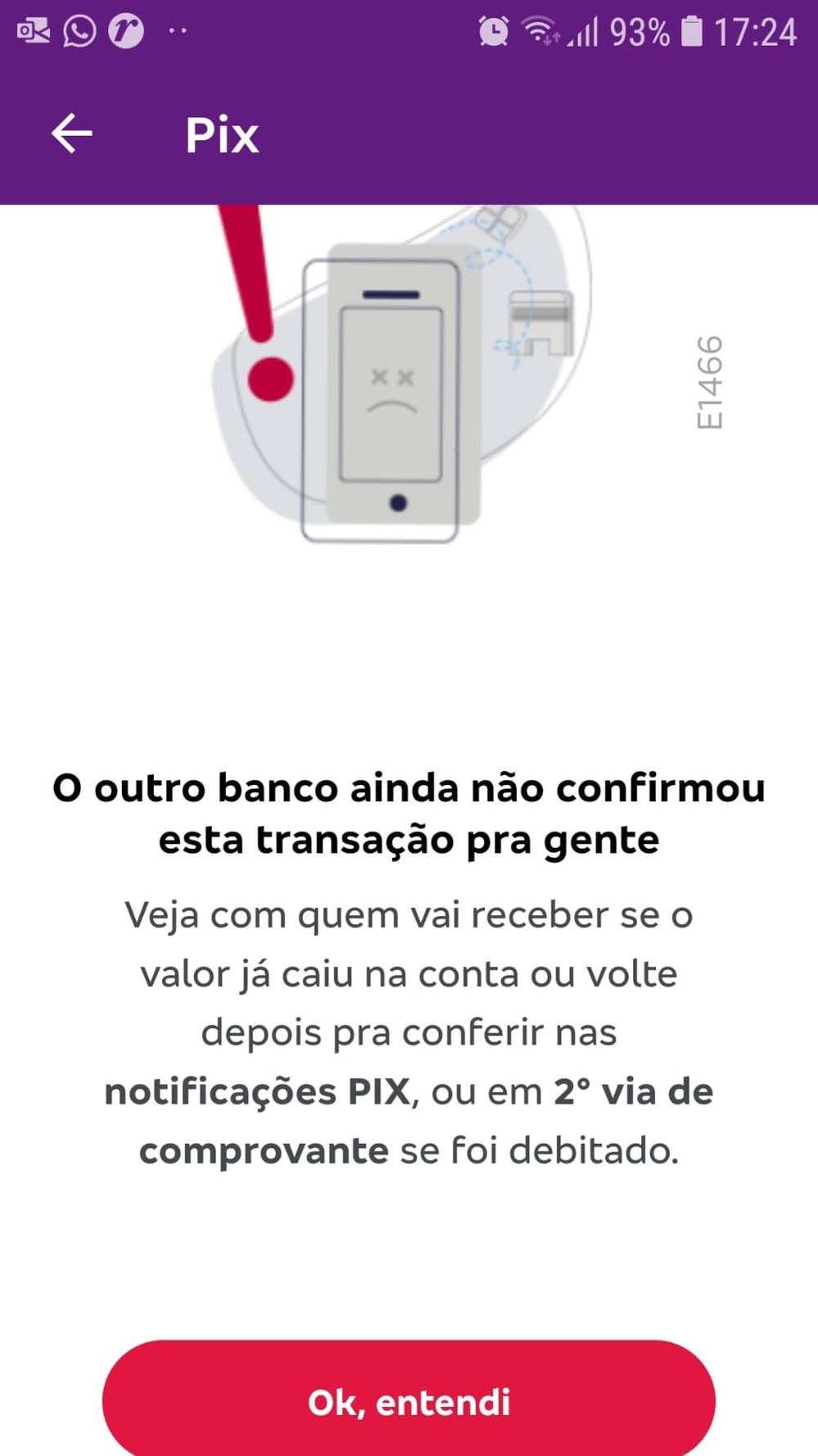Select the Rappi notification icon
This screenshot has height=1456, width=818.
tap(127, 31)
